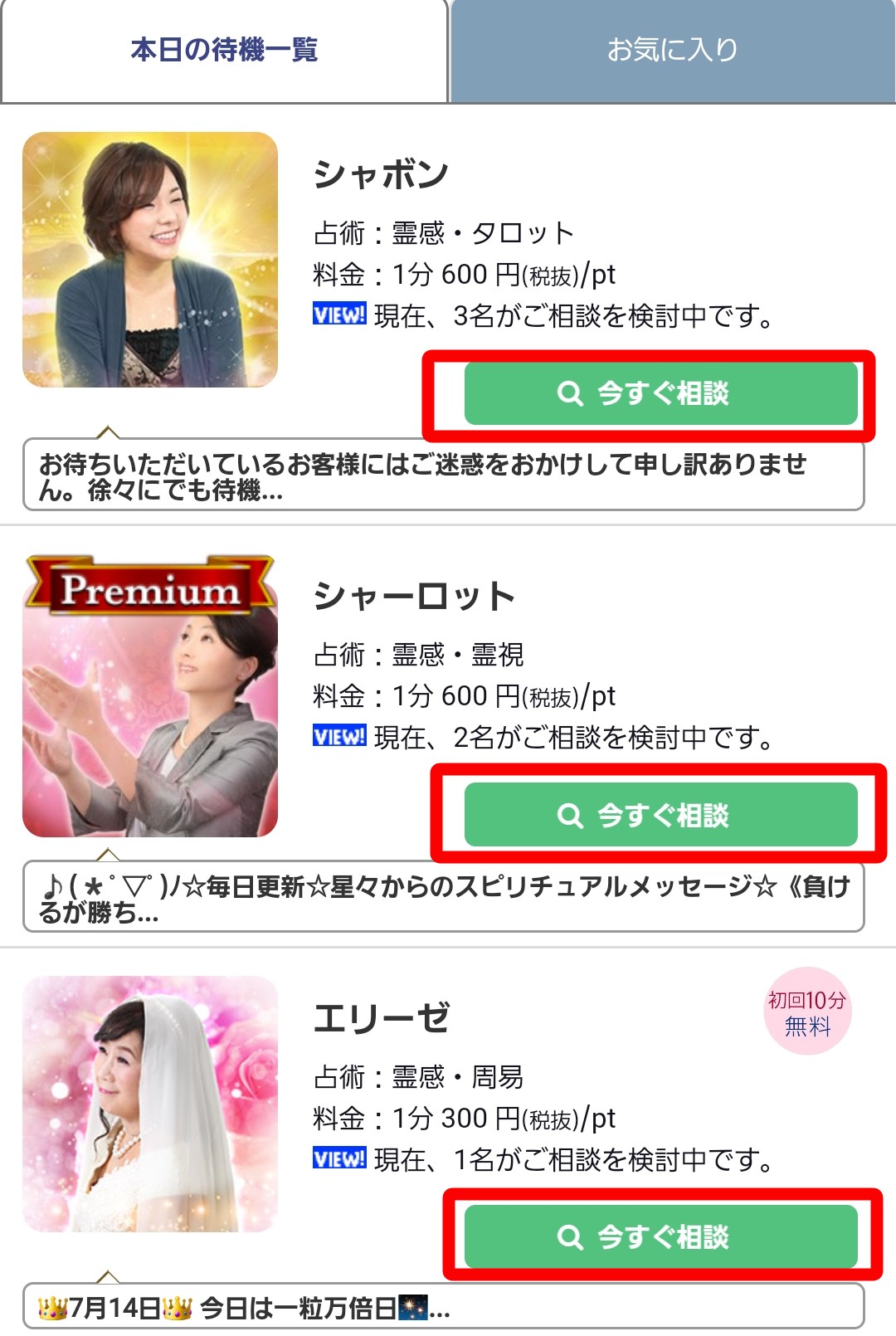Image resolution: width=896 pixels, height=1336 pixels.
Task: View エリーゼ's profile picture
Action: pos(150,1104)
